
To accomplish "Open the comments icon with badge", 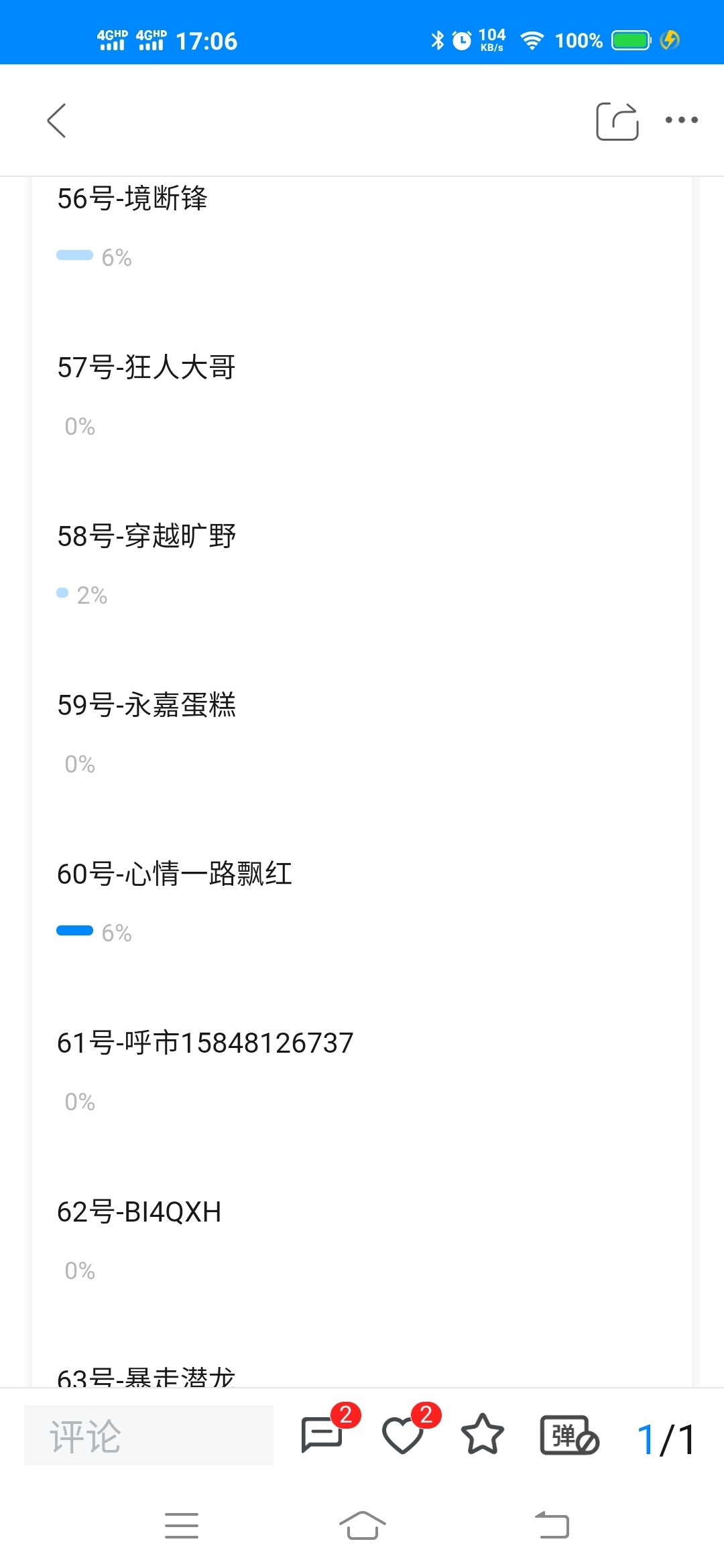I will (x=322, y=1434).
